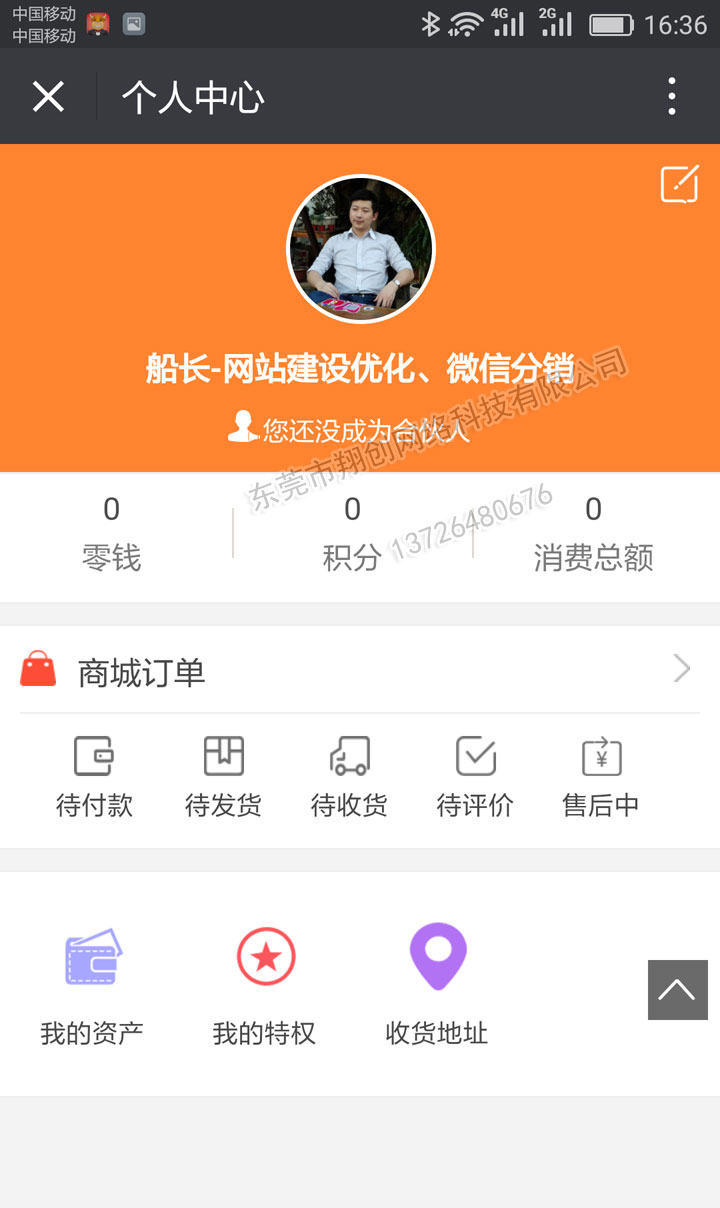The width and height of the screenshot is (720, 1208).
Task: Open the profile avatar photo
Action: point(361,250)
